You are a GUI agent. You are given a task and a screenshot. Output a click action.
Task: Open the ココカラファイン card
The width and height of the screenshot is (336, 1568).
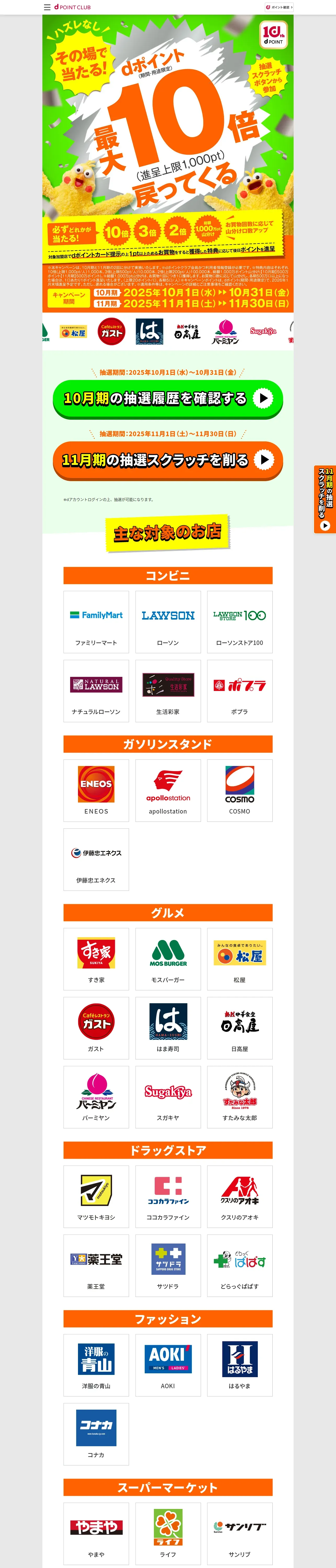(168, 1196)
